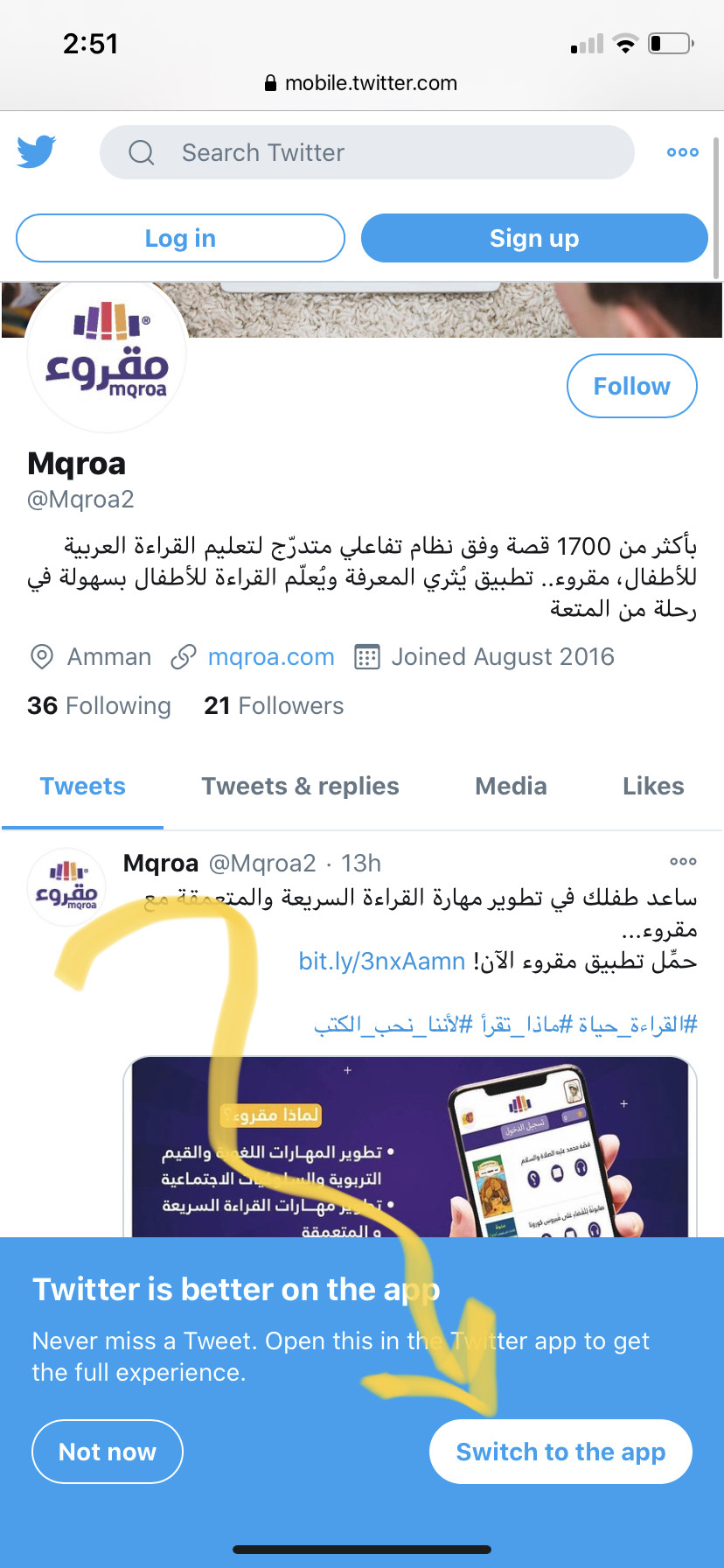This screenshot has width=724, height=1568.
Task: Switch to the Likes tab
Action: (x=653, y=786)
